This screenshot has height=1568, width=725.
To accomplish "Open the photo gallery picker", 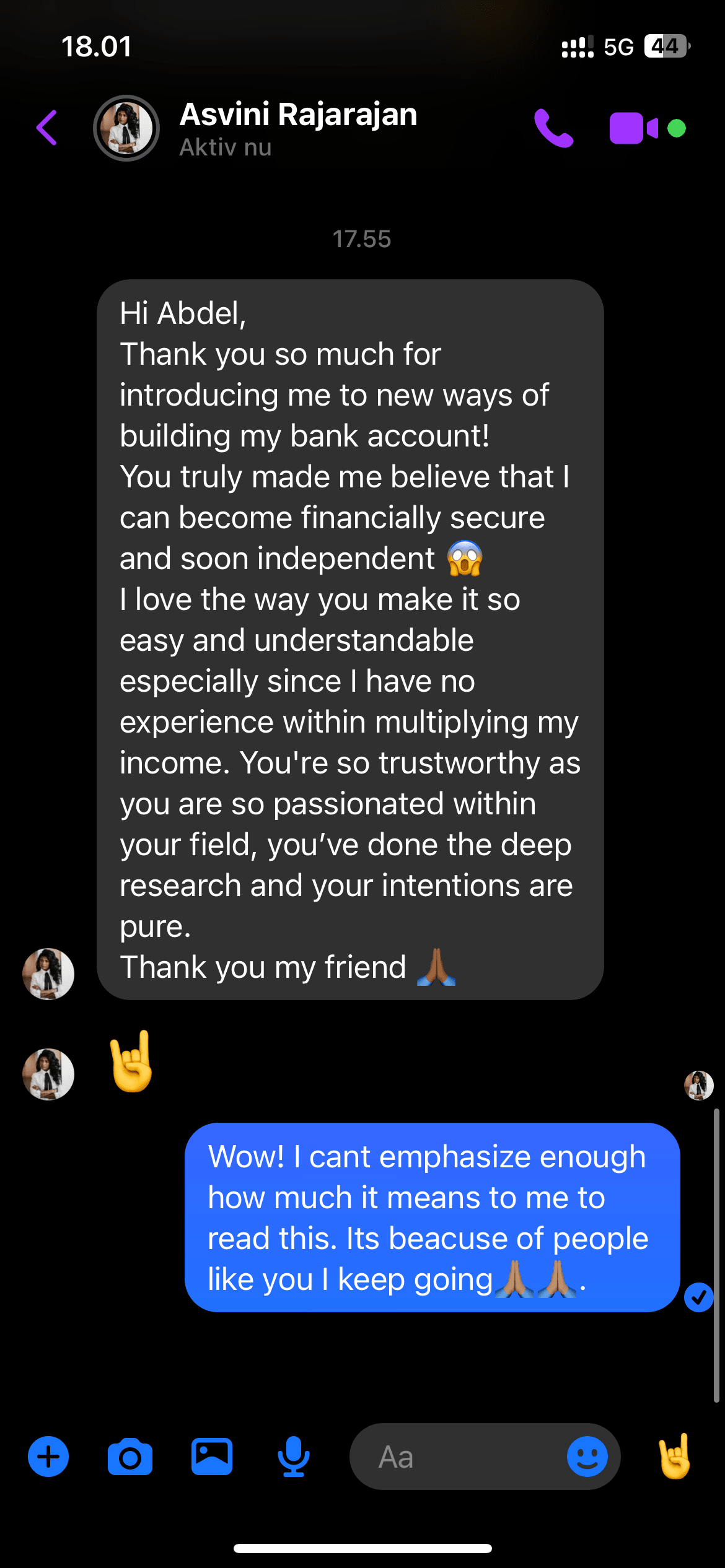I will pos(212,1457).
